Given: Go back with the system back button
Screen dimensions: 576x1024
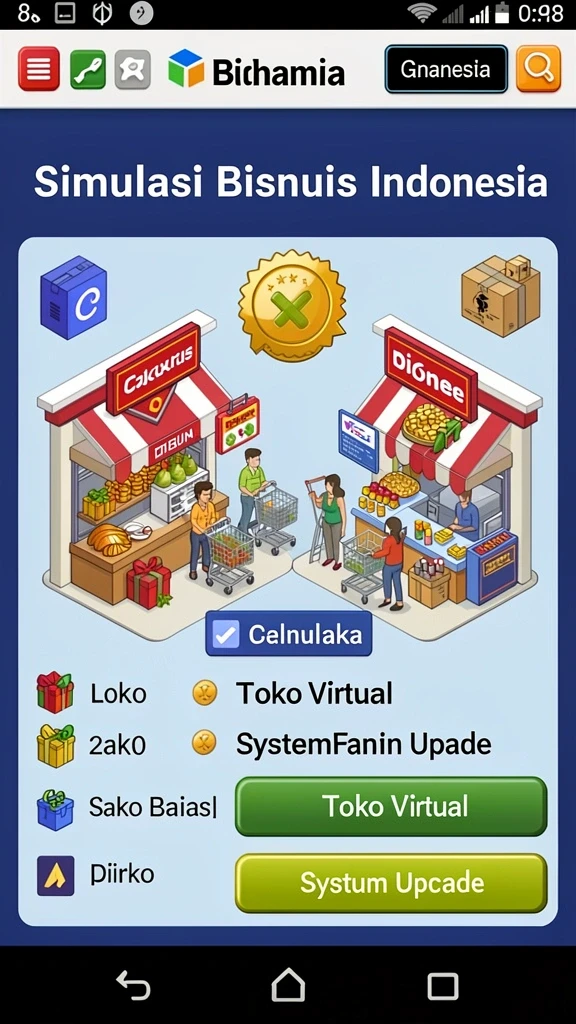Looking at the screenshot, I should (x=133, y=985).
